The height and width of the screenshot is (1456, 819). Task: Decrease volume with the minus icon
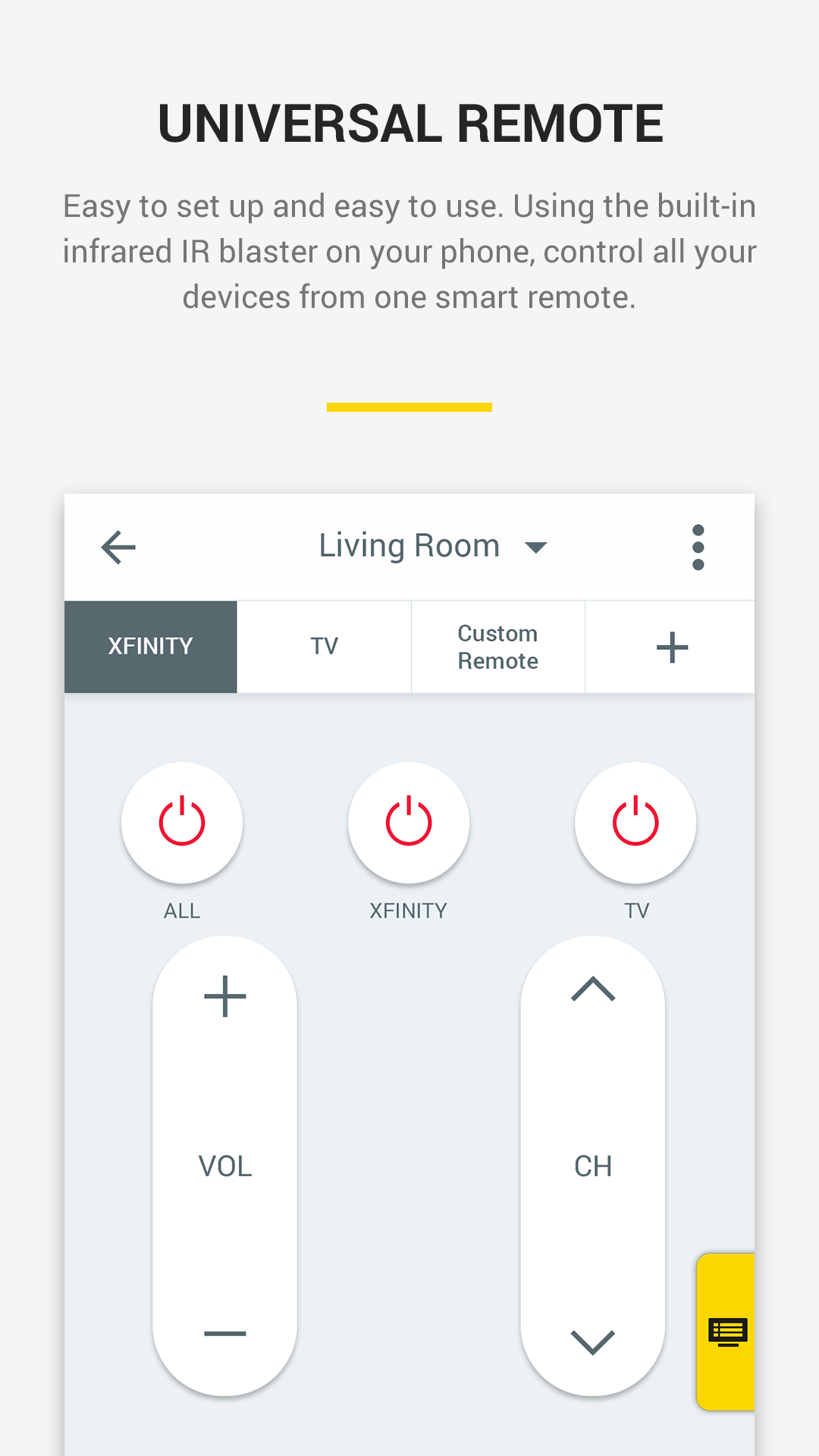pos(225,1333)
